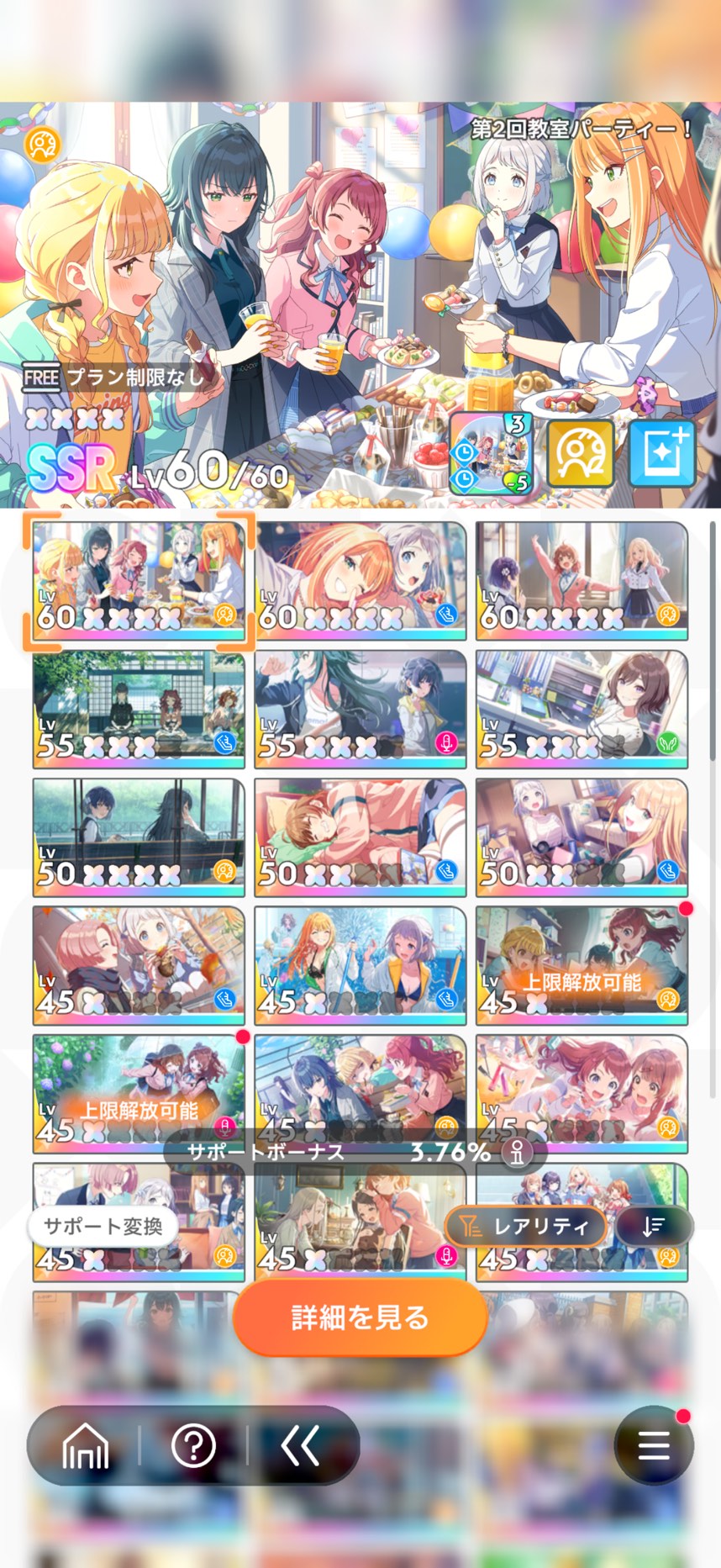
Task: Open the レアリティ filter
Action: [x=526, y=1227]
